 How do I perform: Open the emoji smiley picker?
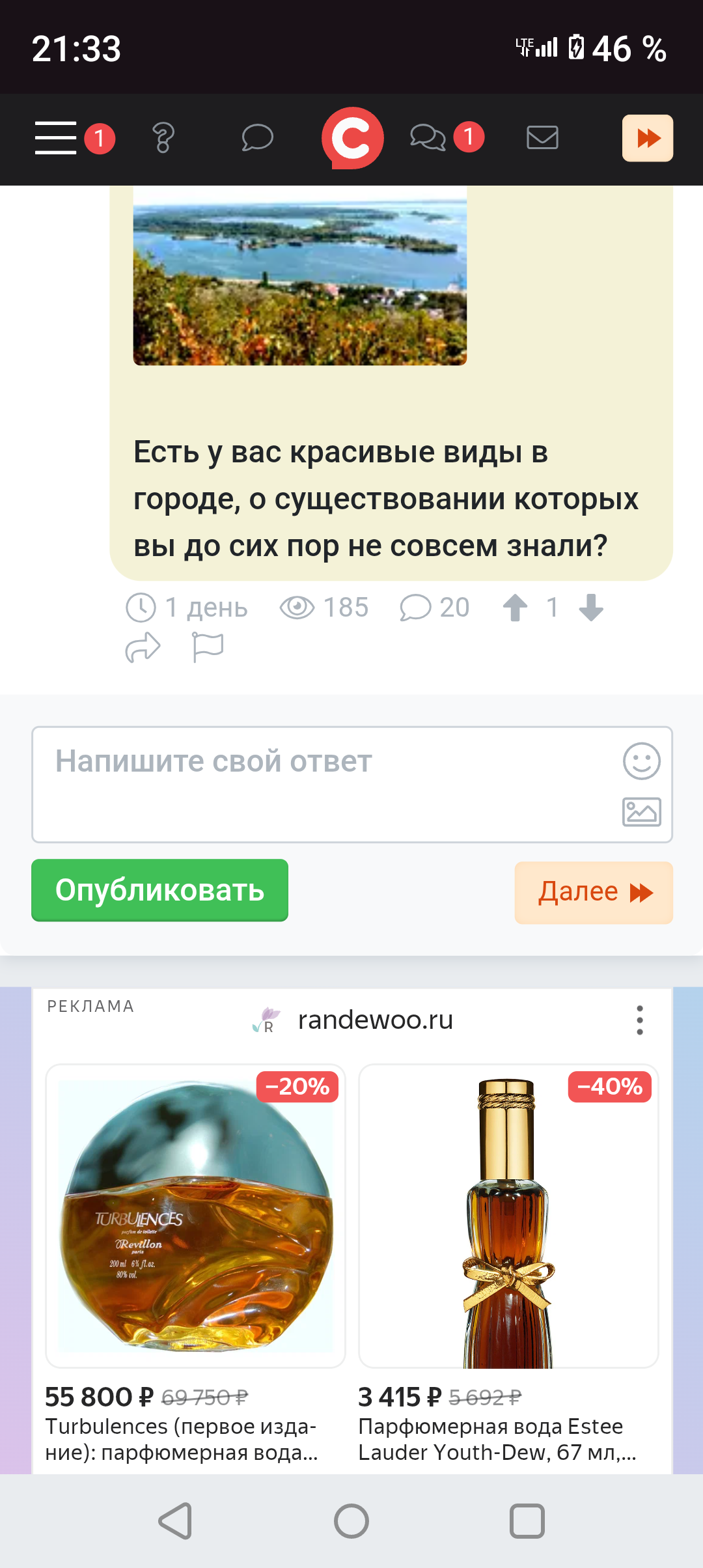(x=642, y=761)
